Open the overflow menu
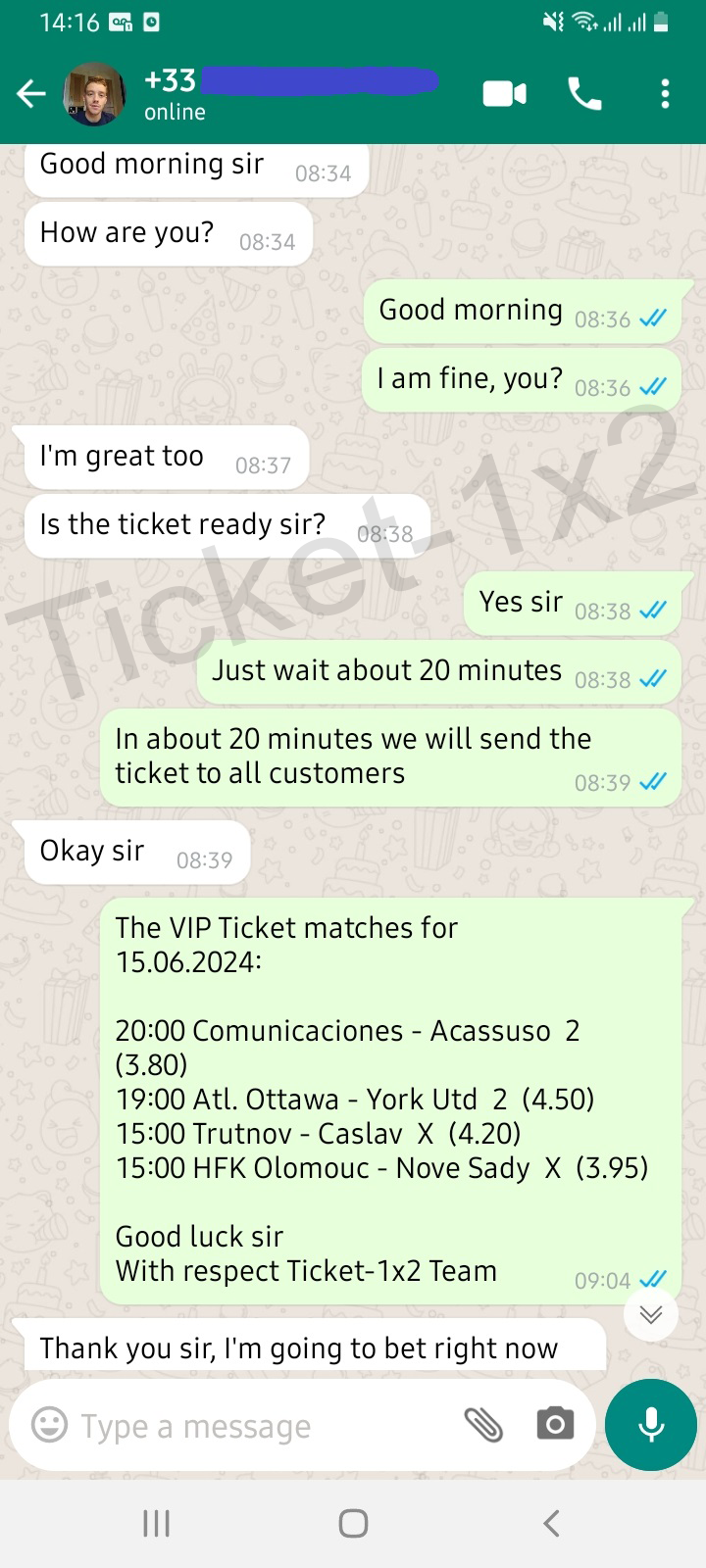This screenshot has width=706, height=1568. [x=666, y=94]
